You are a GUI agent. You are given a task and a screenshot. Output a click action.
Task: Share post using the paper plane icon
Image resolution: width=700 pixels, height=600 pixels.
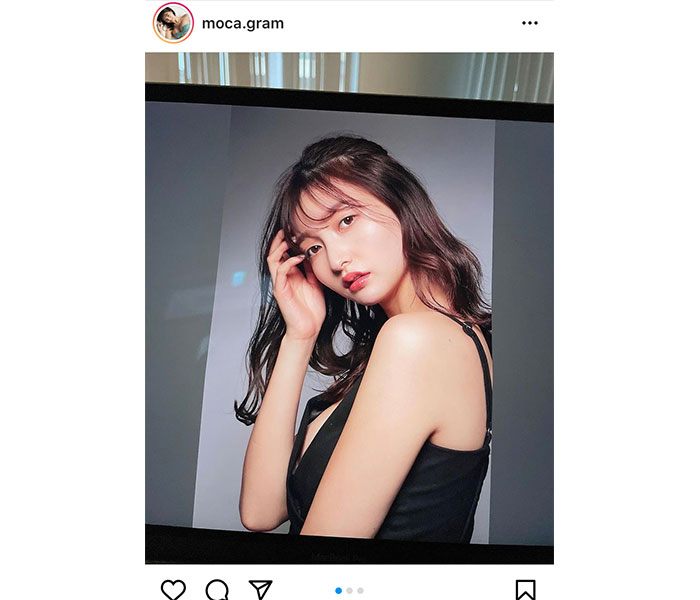coord(260,589)
